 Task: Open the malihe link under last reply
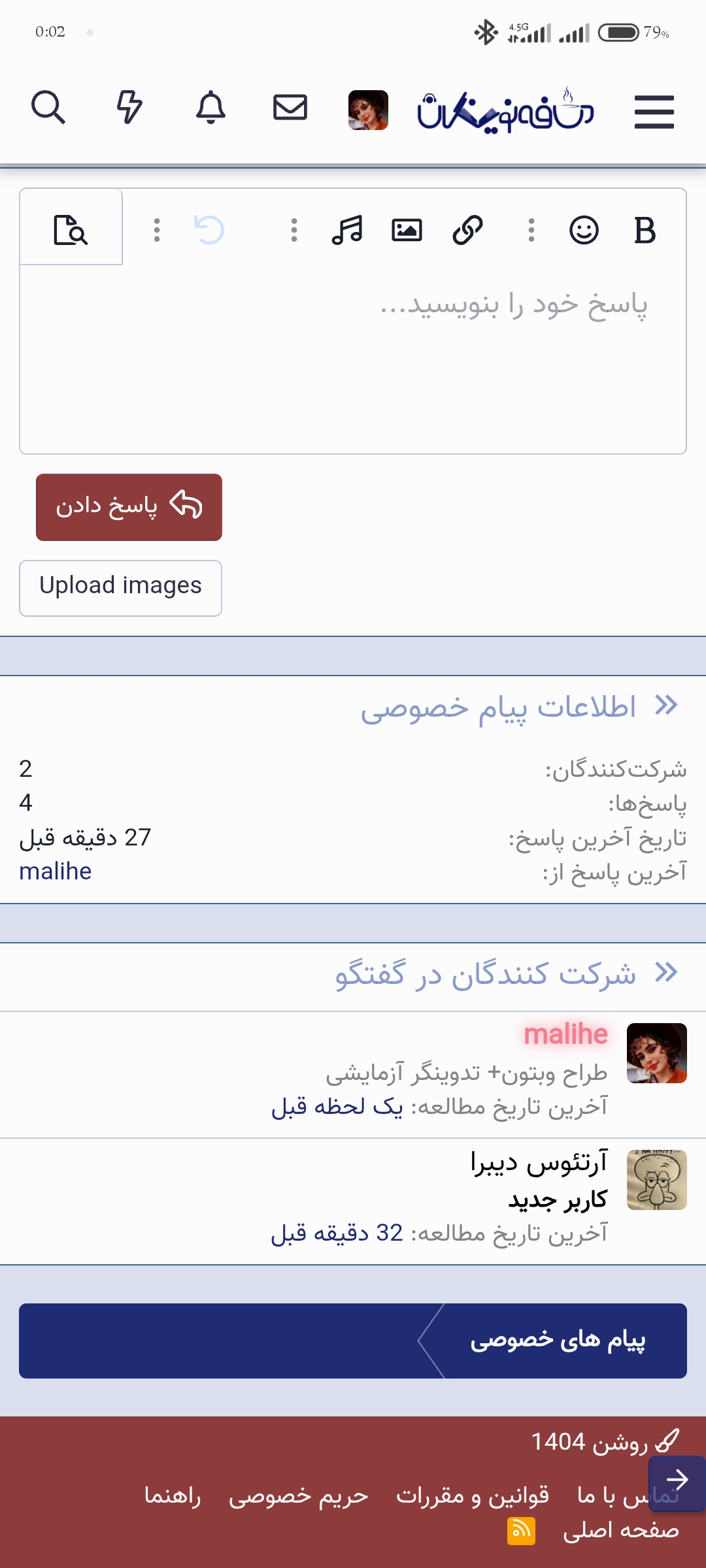point(56,872)
